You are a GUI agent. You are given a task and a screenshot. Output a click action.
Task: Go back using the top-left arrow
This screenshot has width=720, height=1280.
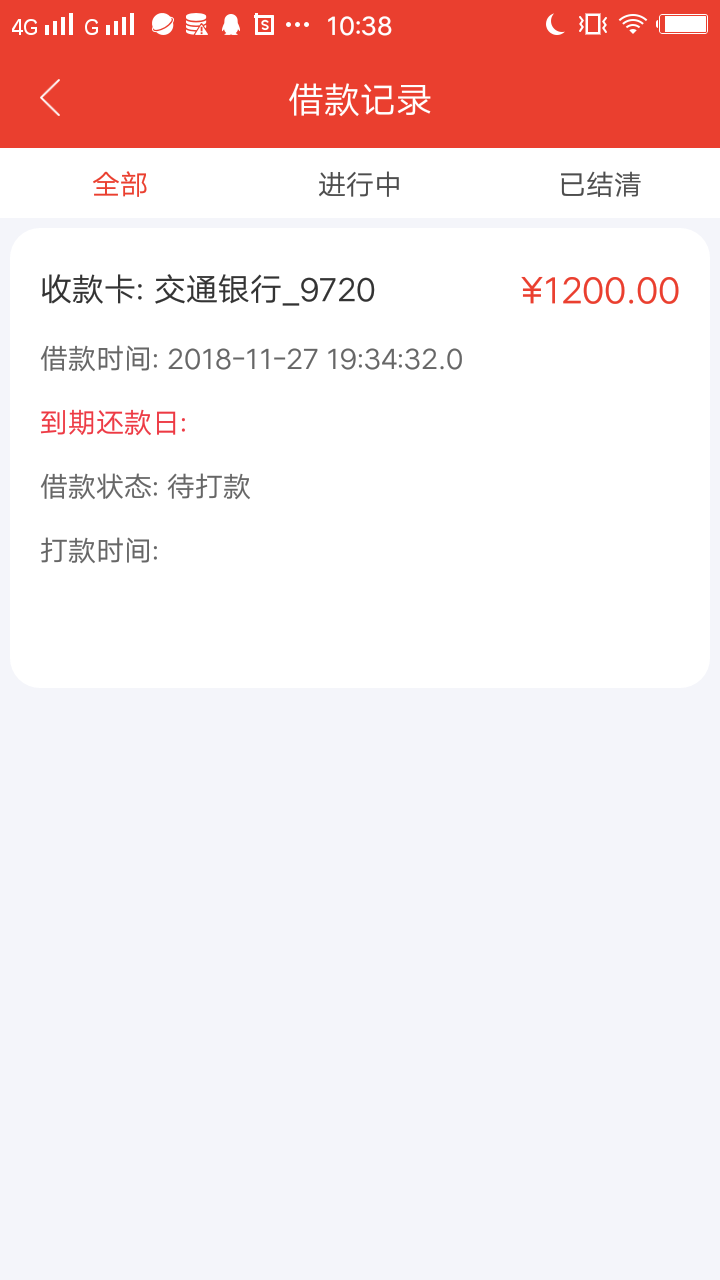point(50,98)
